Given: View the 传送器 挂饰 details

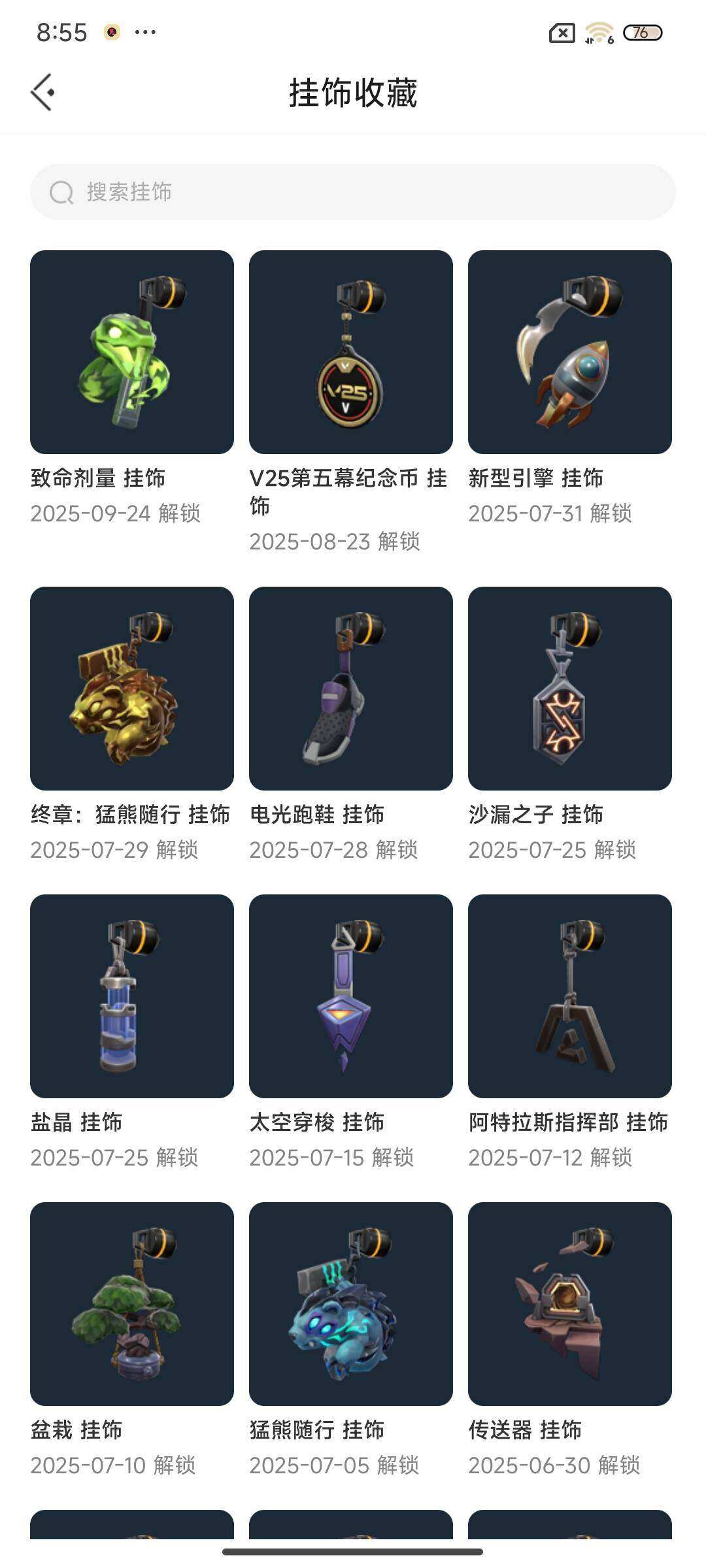Looking at the screenshot, I should pyautogui.click(x=570, y=1304).
